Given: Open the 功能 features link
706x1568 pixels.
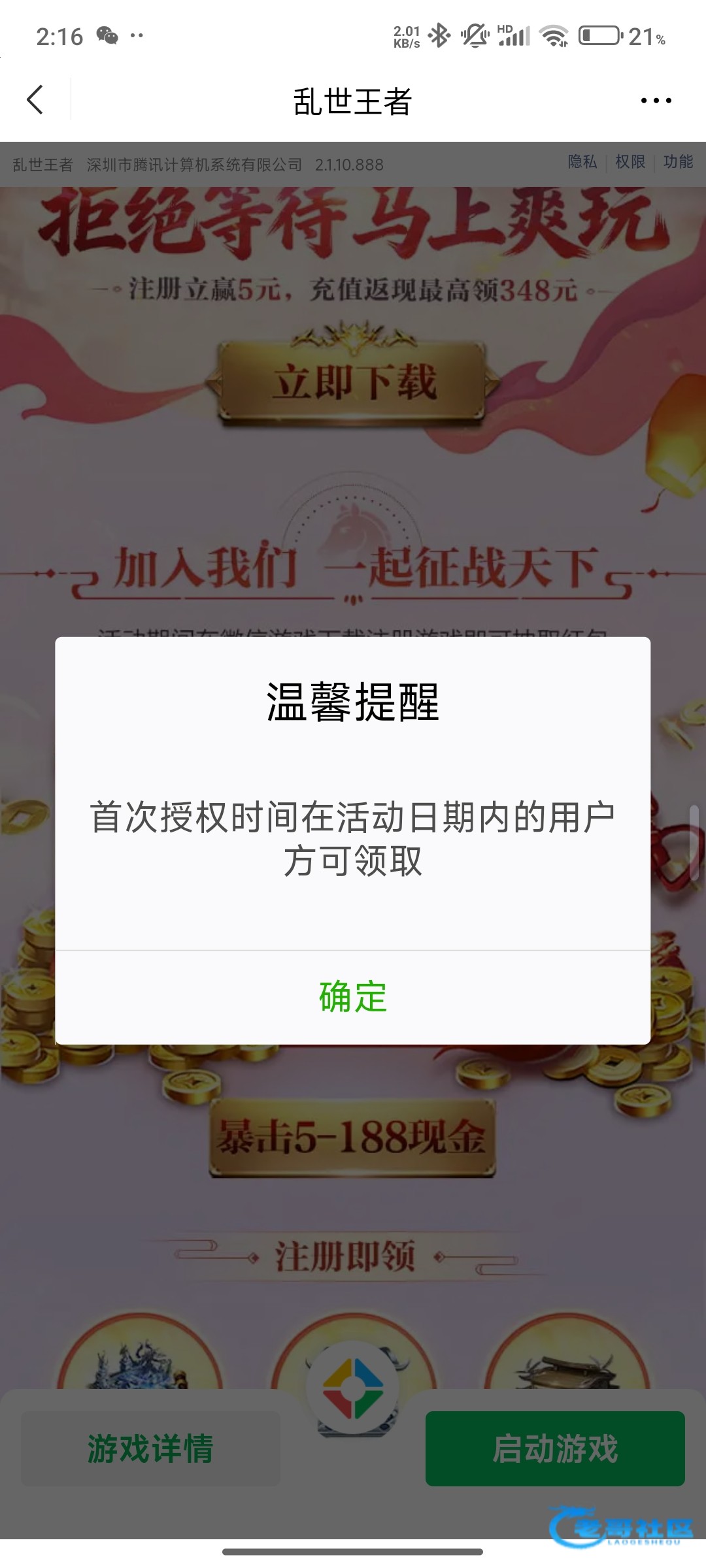Looking at the screenshot, I should click(x=678, y=162).
